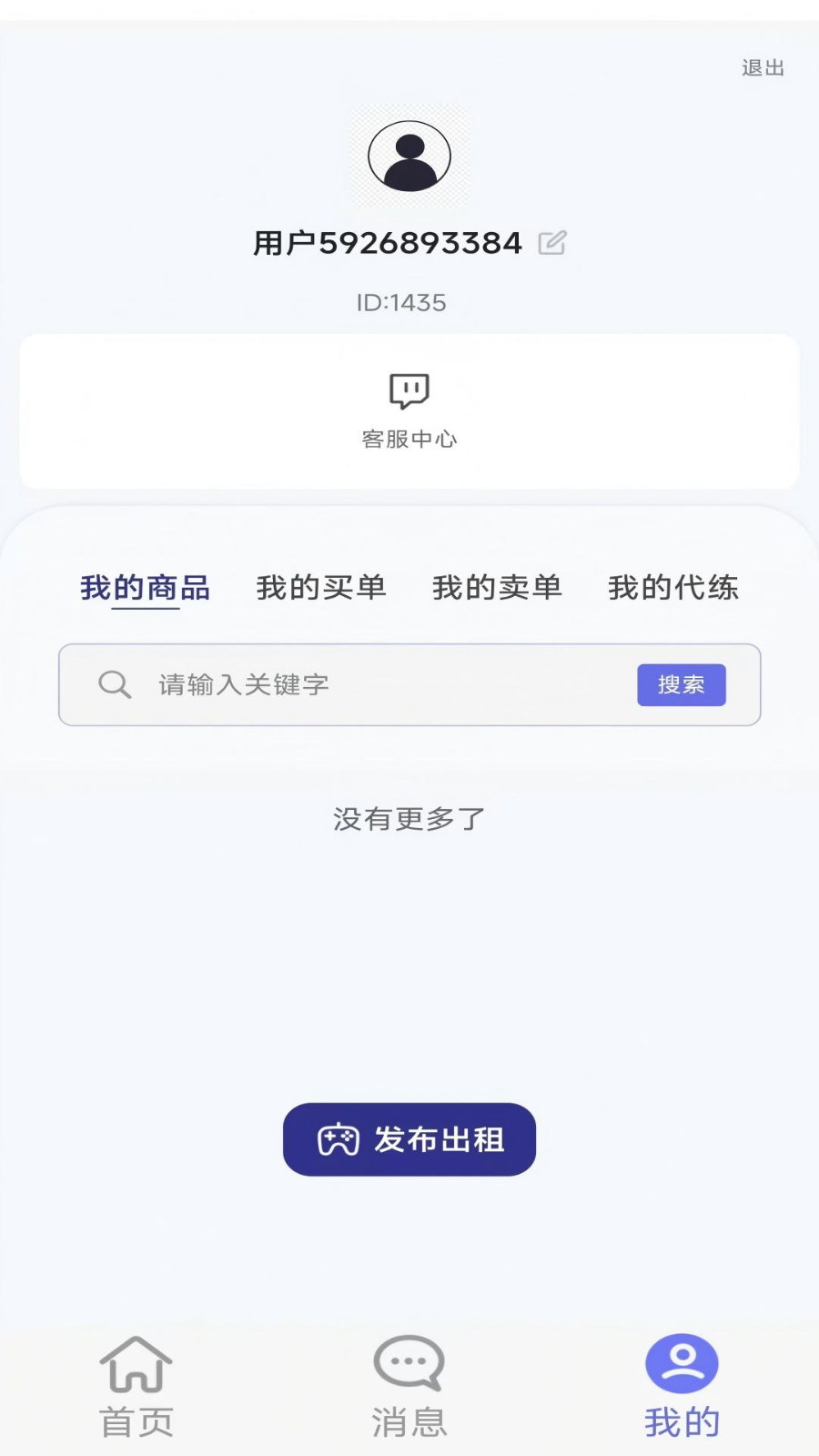This screenshot has height=1456, width=819.
Task: Switch to the 我的买单 tab
Action: pos(321,588)
